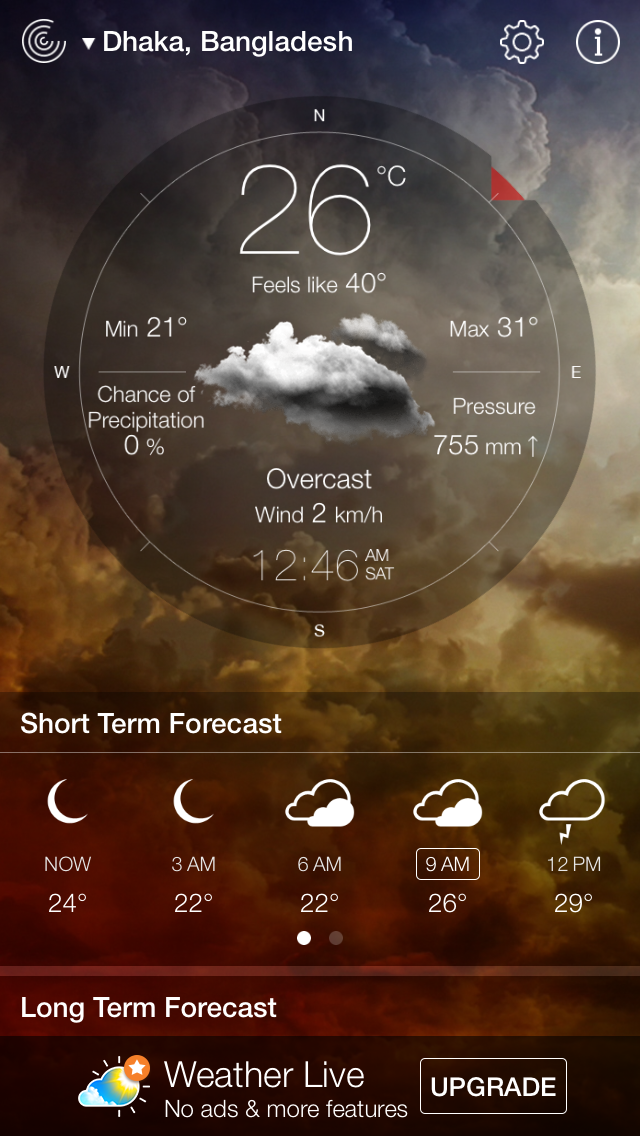640x1136 pixels.
Task: Select the 6 AM forecast
Action: point(320,846)
